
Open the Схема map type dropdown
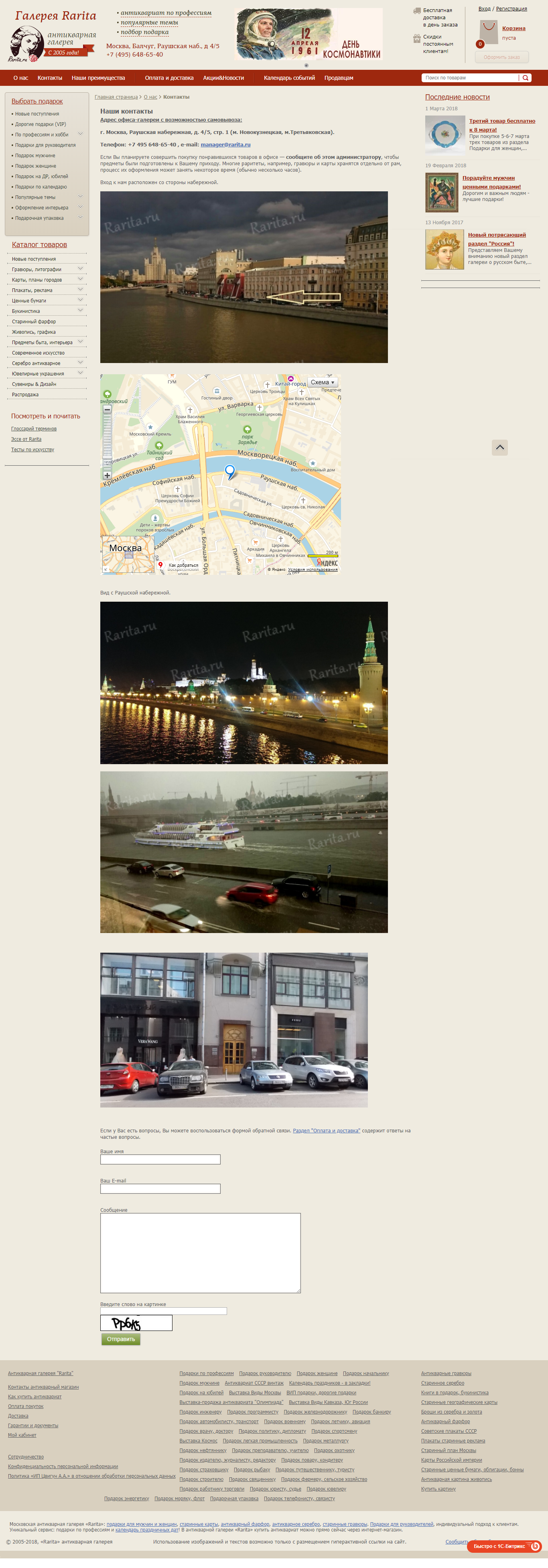(322, 383)
